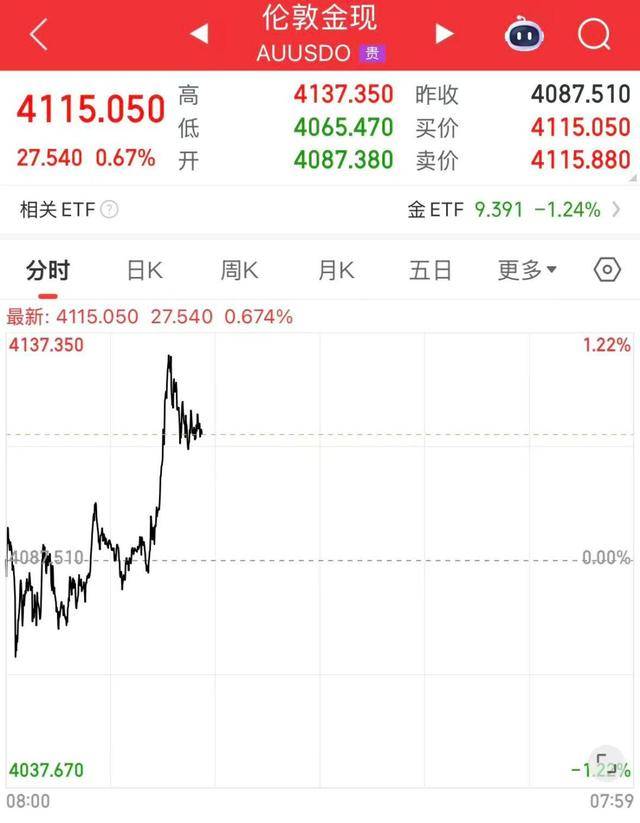Open chart settings hexagon icon
Screen dimensions: 640x823
607,270
